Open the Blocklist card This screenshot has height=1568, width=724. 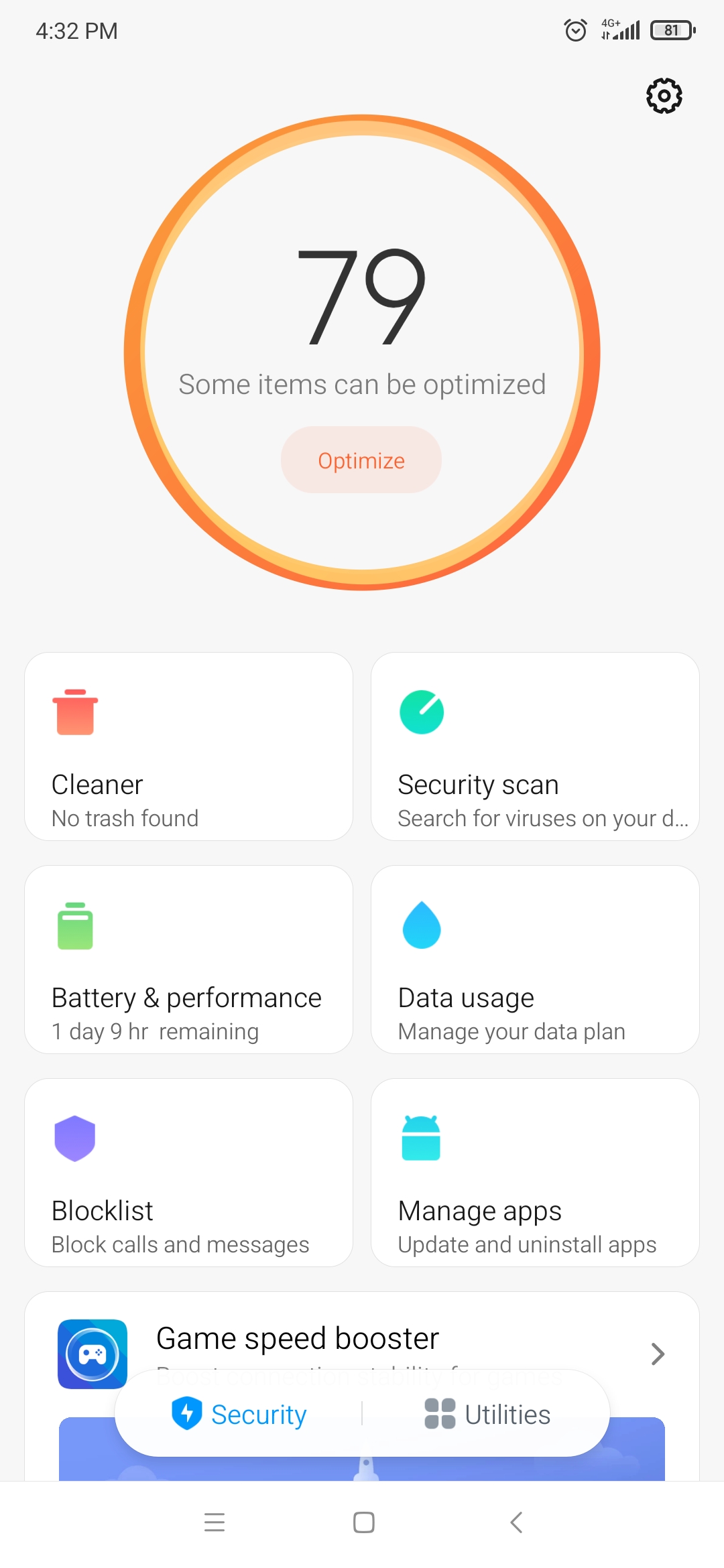pos(189,1173)
